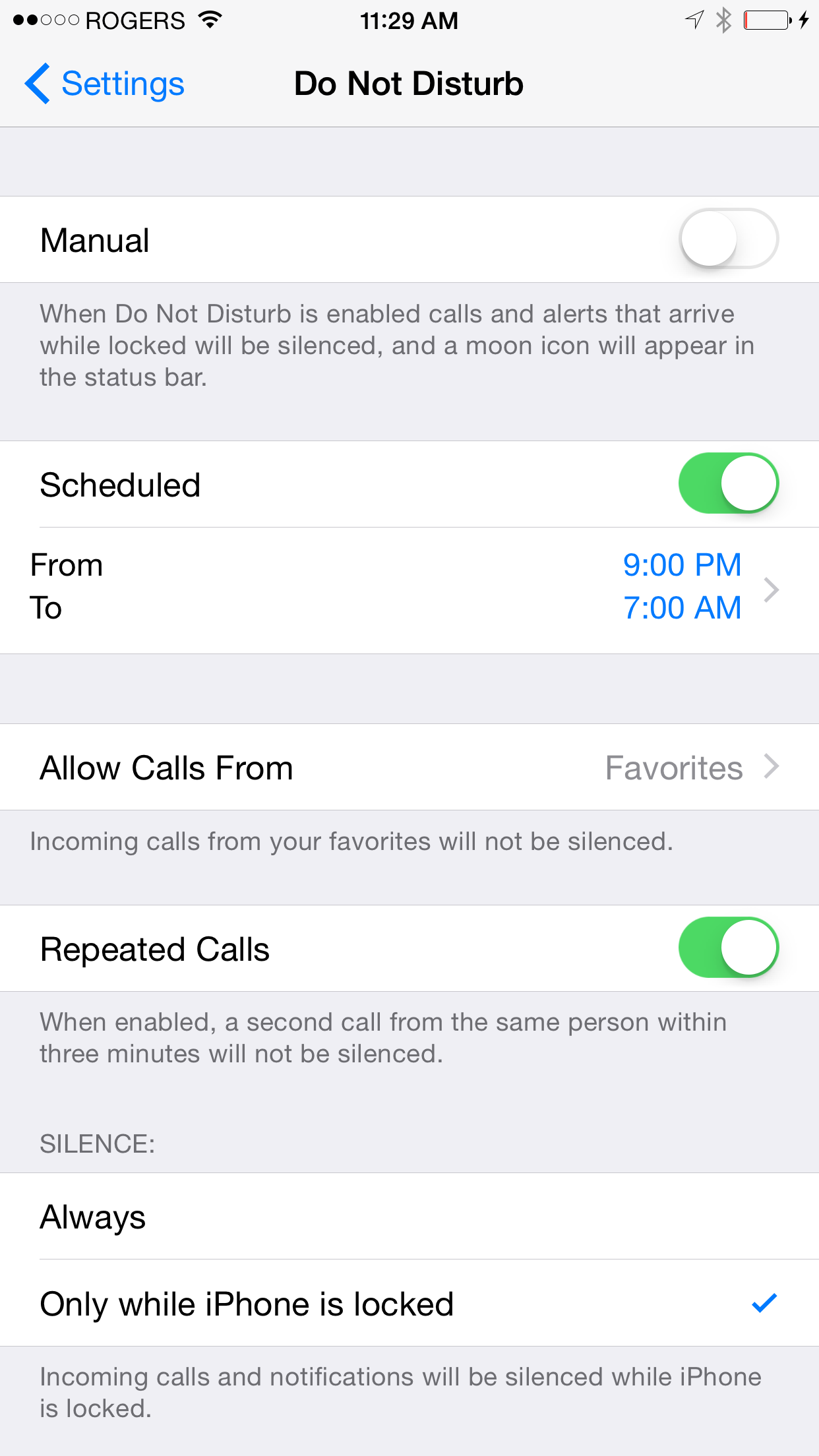Disable the Repeated Calls switch

click(728, 948)
